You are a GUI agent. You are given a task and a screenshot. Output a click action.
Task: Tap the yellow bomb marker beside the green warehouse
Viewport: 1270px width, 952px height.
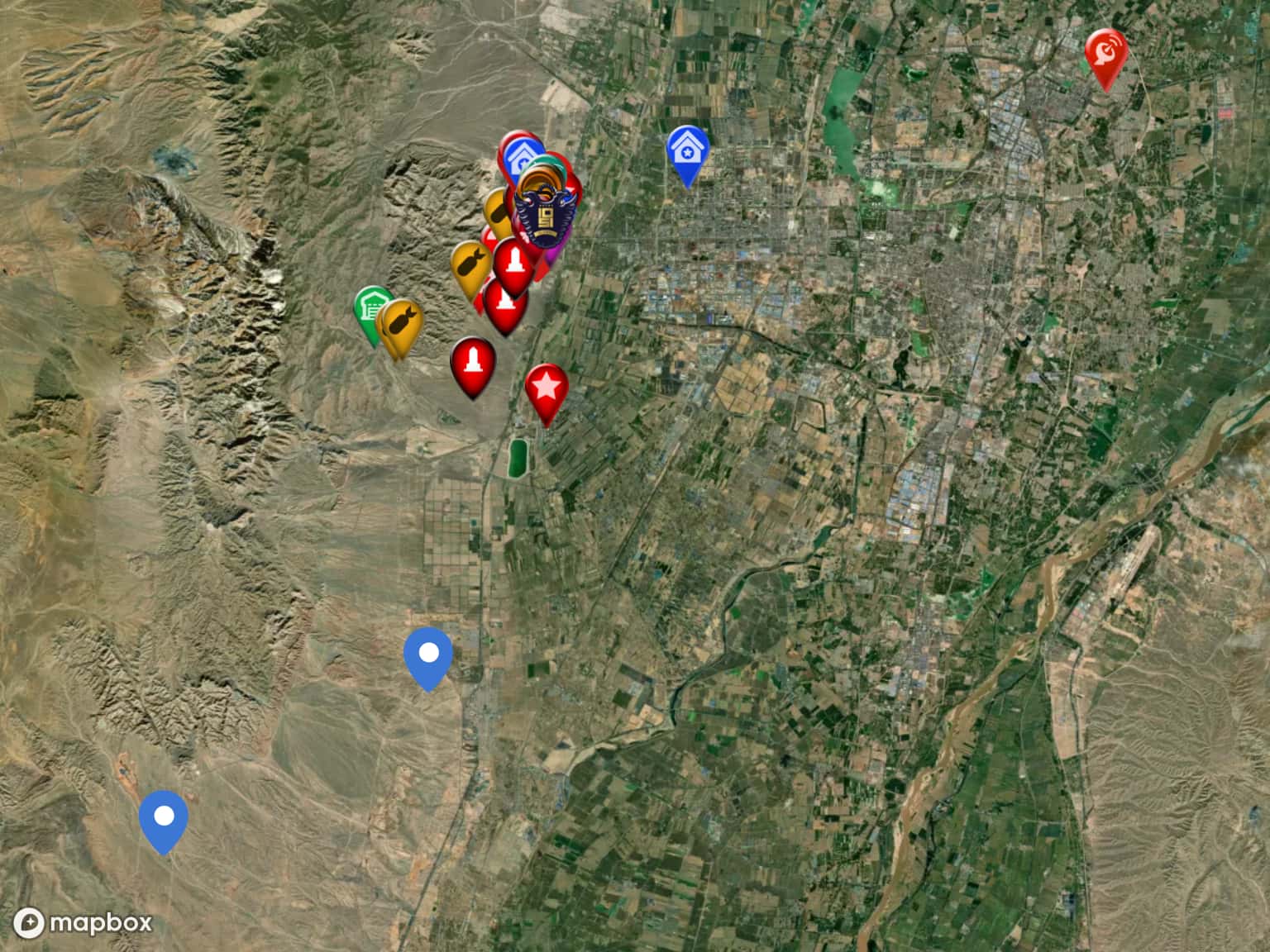pos(402,323)
